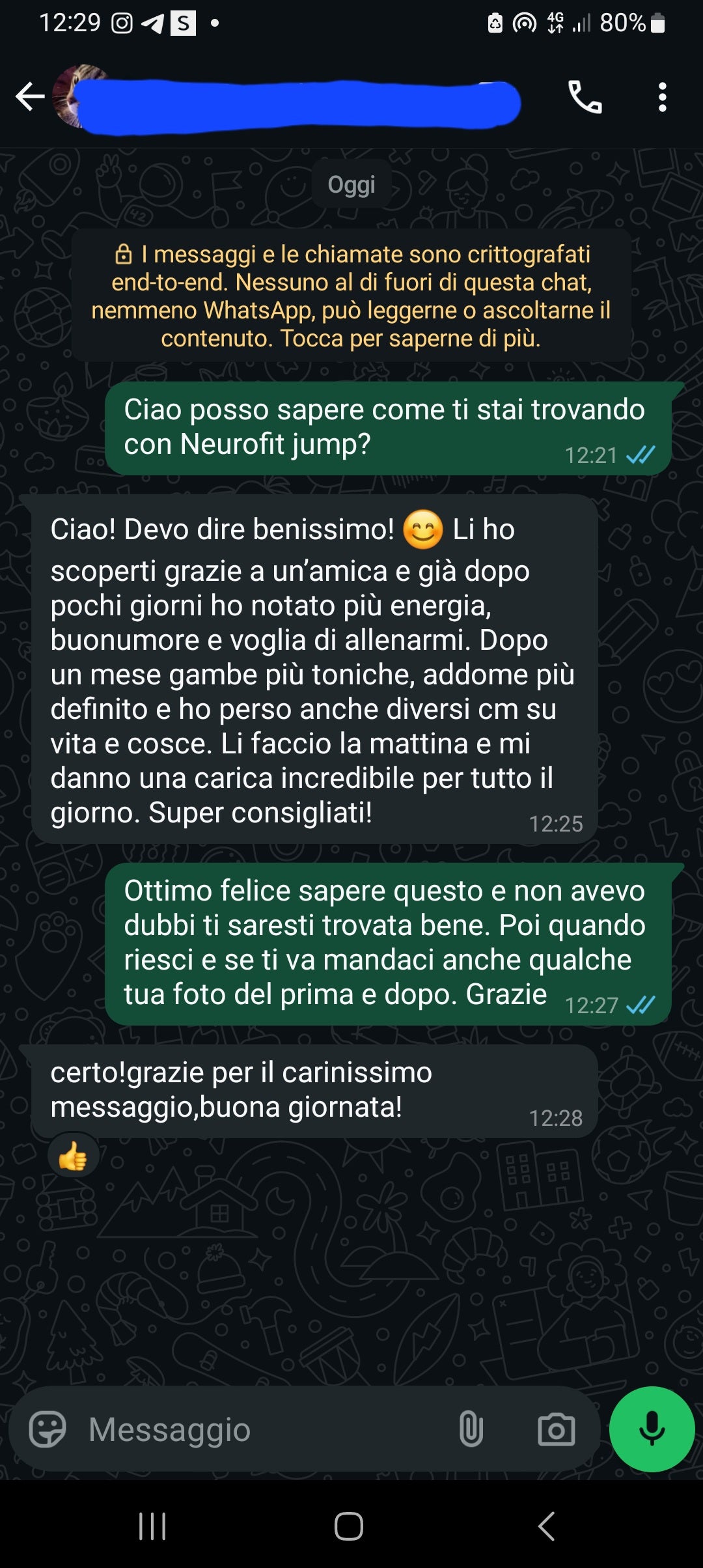Screen dimensions: 703x1568
Task: View the thumbs-up reaction on the last message
Action: click(x=73, y=1156)
